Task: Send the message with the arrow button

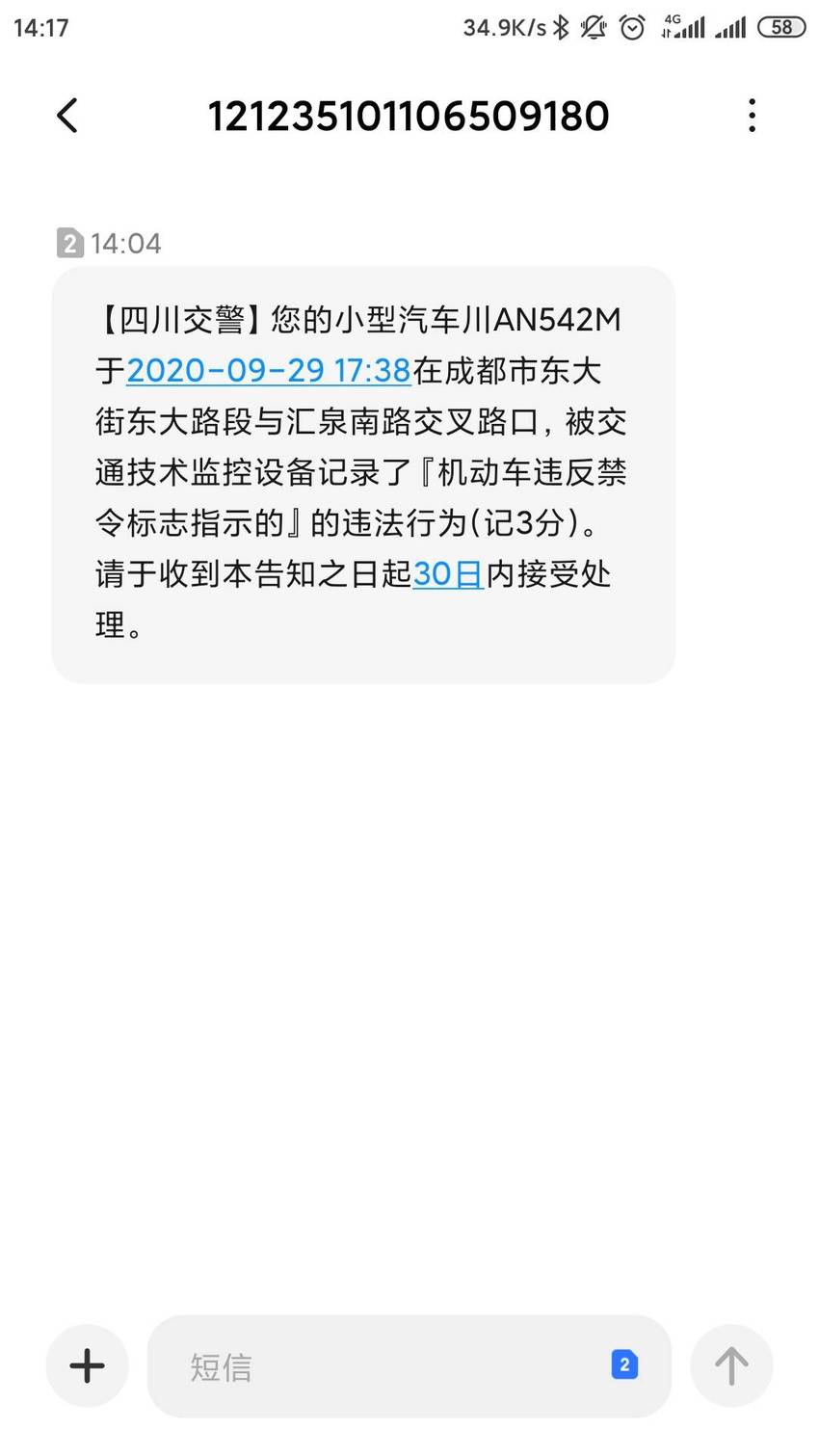Action: click(731, 1365)
